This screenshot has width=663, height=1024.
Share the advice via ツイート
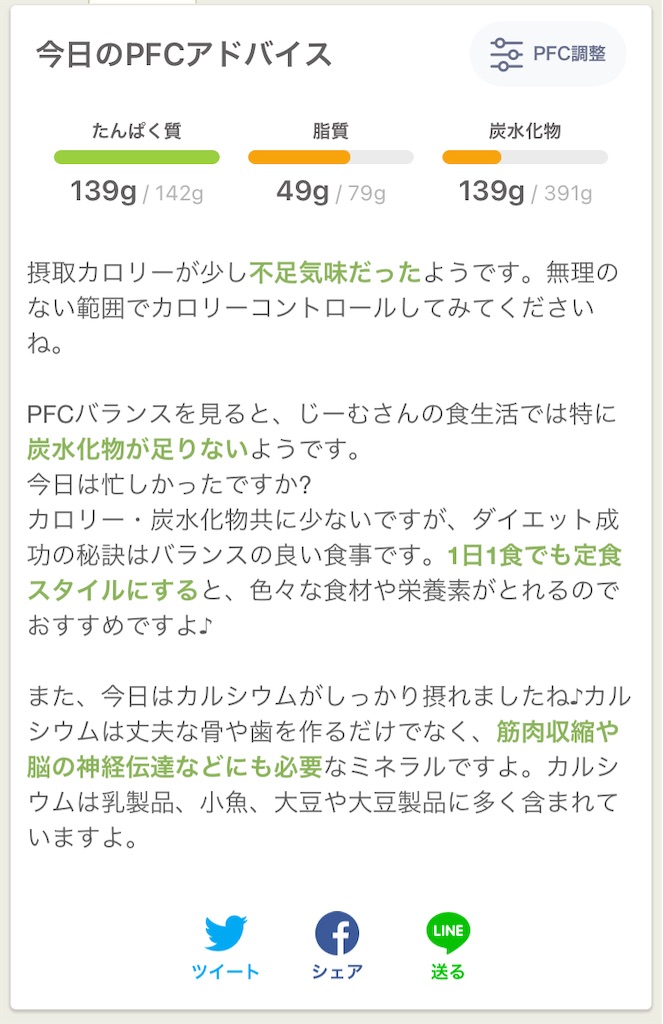pos(226,945)
